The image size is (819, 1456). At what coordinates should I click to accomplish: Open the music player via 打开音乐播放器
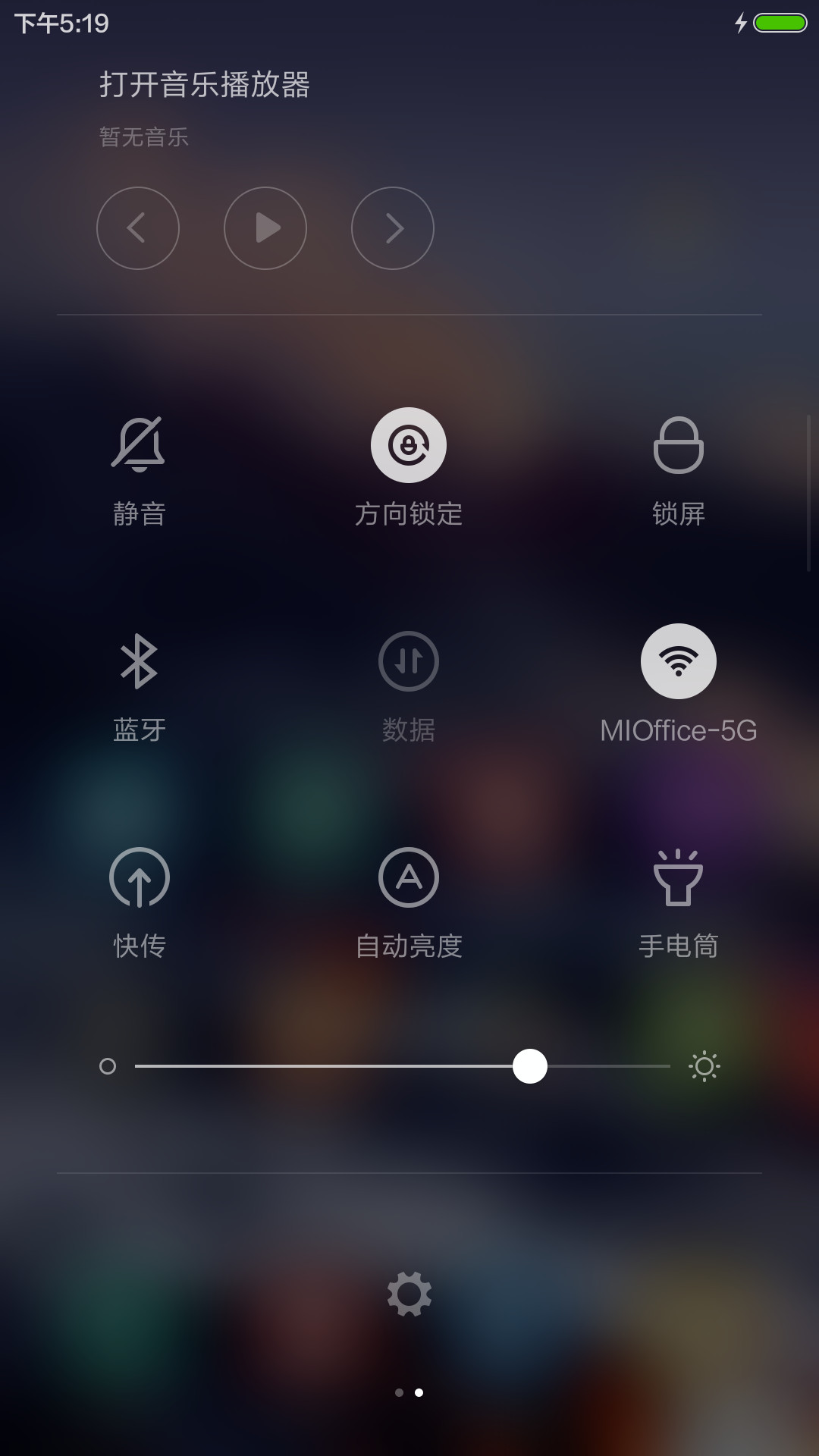205,84
